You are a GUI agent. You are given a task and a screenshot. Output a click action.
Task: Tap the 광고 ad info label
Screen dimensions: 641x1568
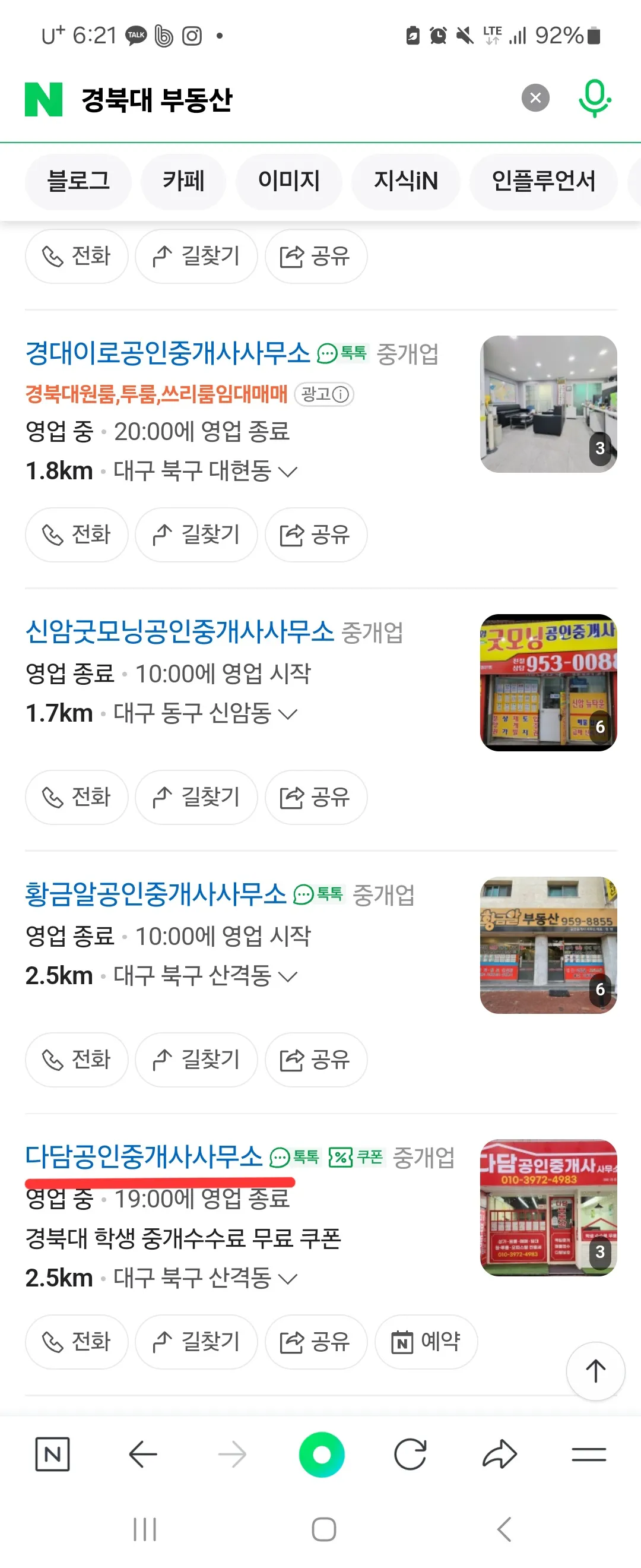pos(323,394)
